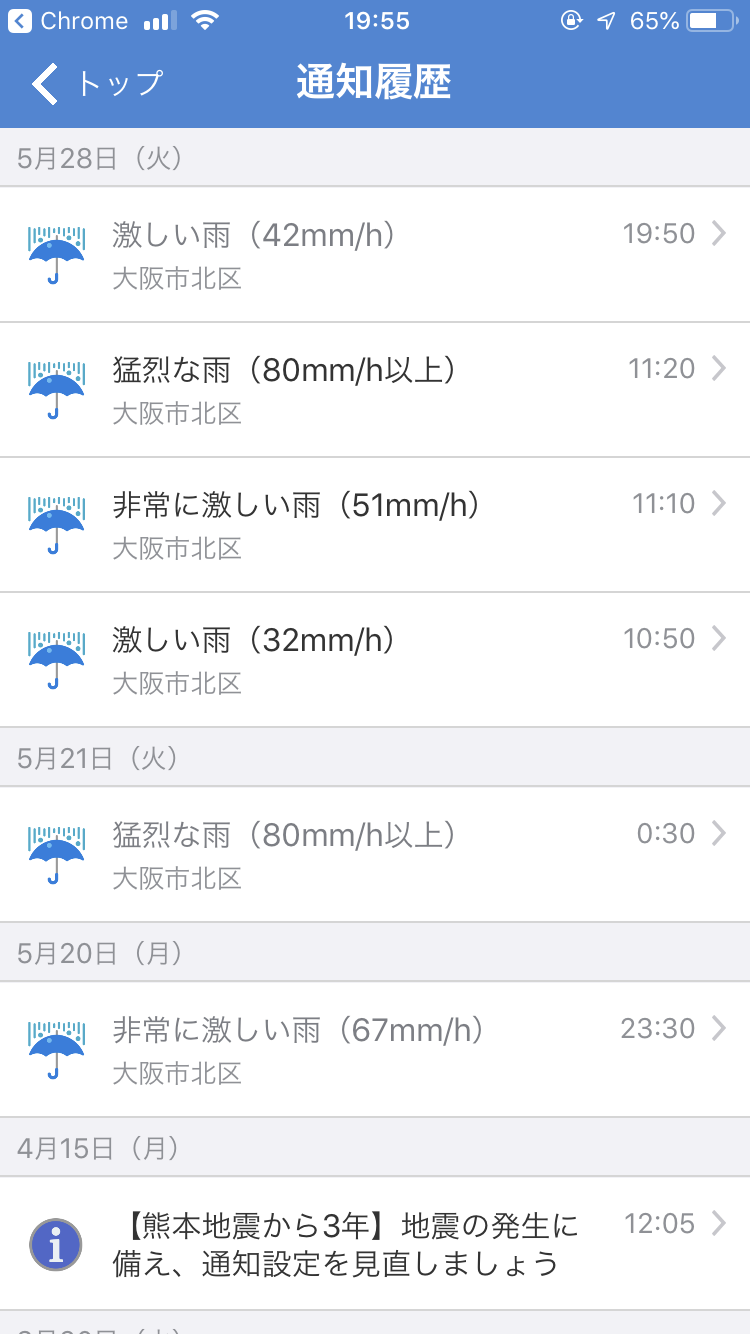Viewport: 750px width, 1334px height.
Task: Select 激しい雨 32mm/h notification at 10:50
Action: point(375,659)
